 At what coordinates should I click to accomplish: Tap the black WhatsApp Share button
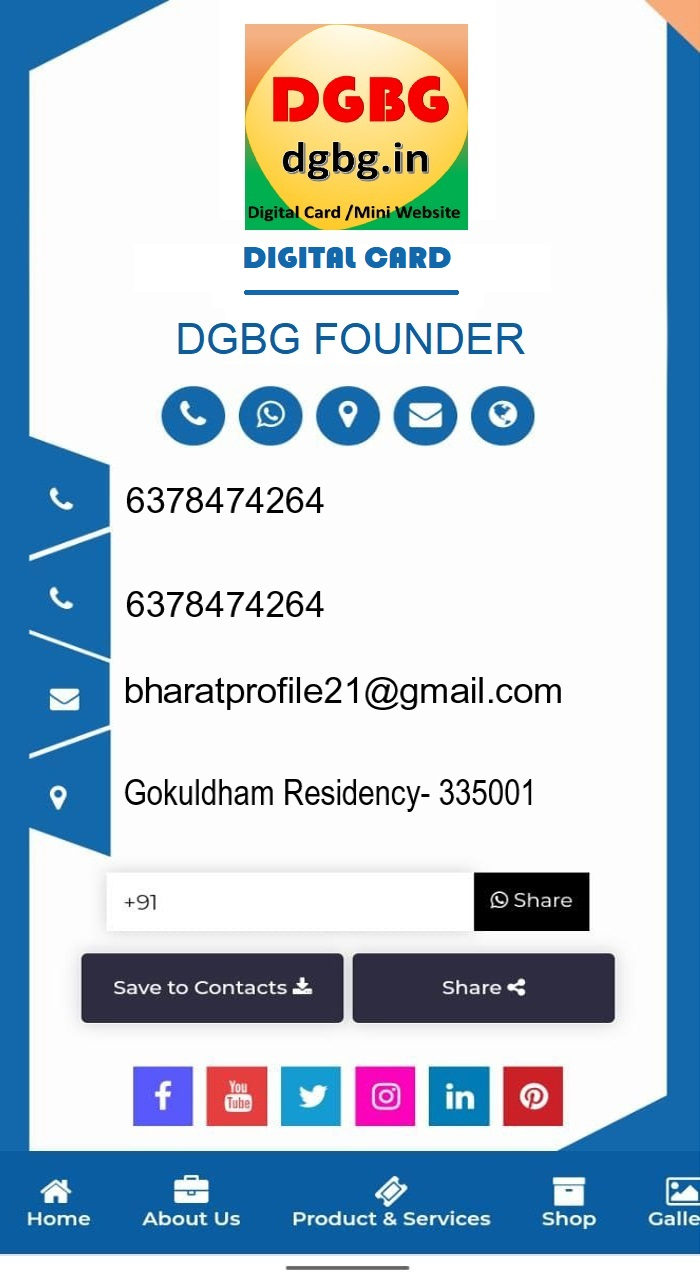coord(531,901)
